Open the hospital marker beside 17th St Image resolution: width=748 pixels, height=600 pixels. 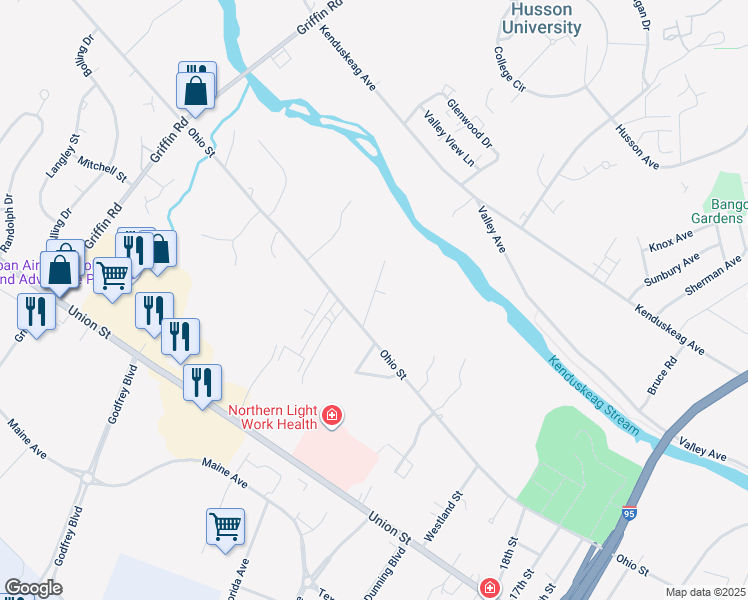coord(490,589)
